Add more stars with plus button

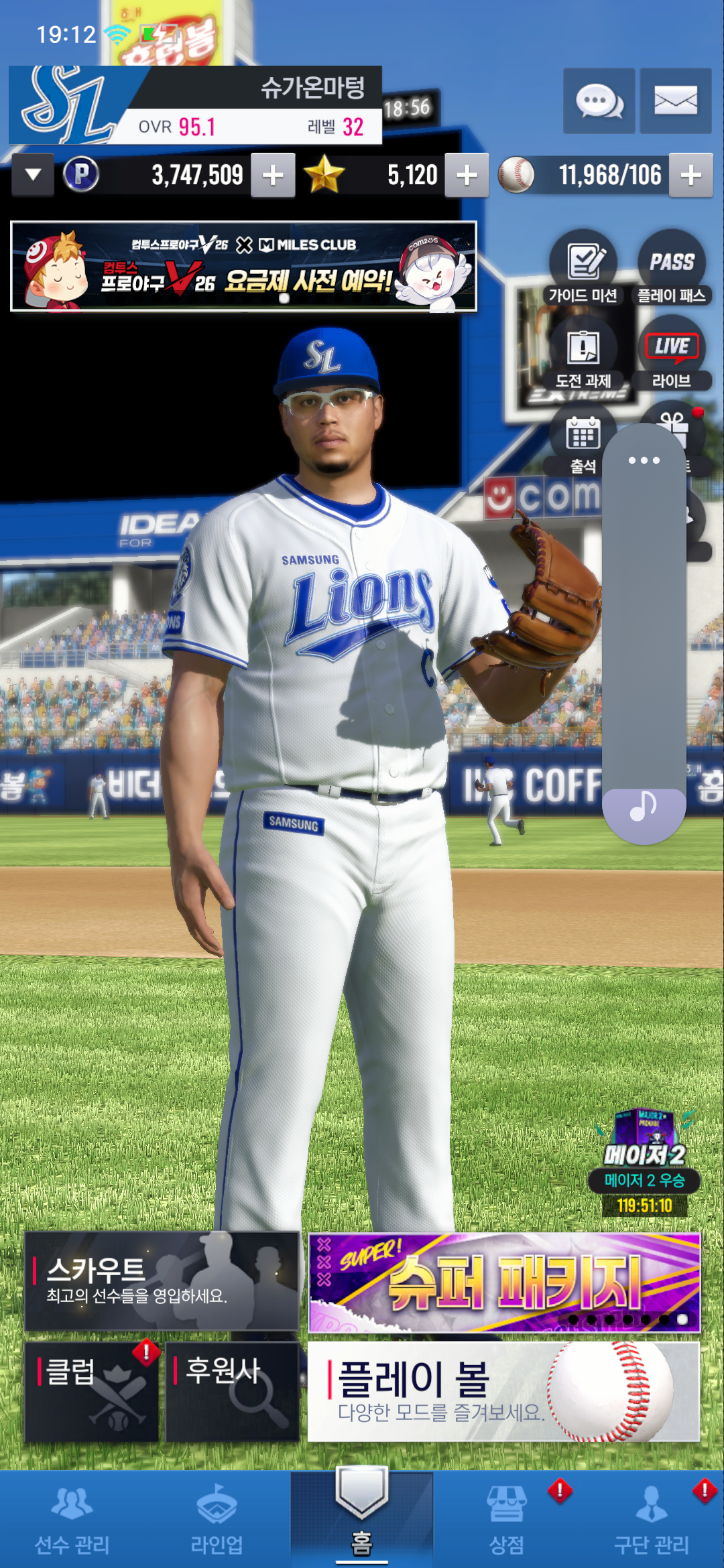467,176
